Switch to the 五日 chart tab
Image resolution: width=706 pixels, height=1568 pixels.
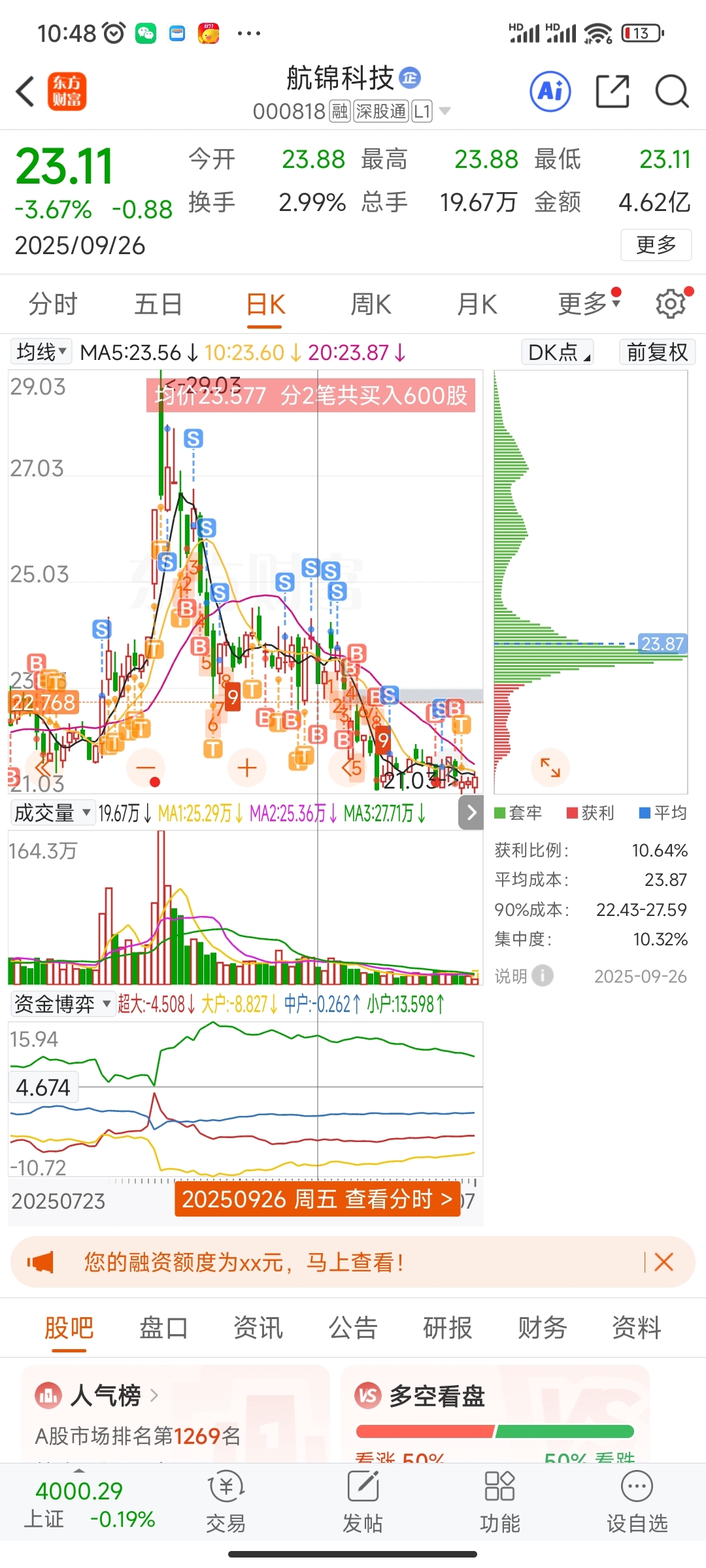pos(158,304)
